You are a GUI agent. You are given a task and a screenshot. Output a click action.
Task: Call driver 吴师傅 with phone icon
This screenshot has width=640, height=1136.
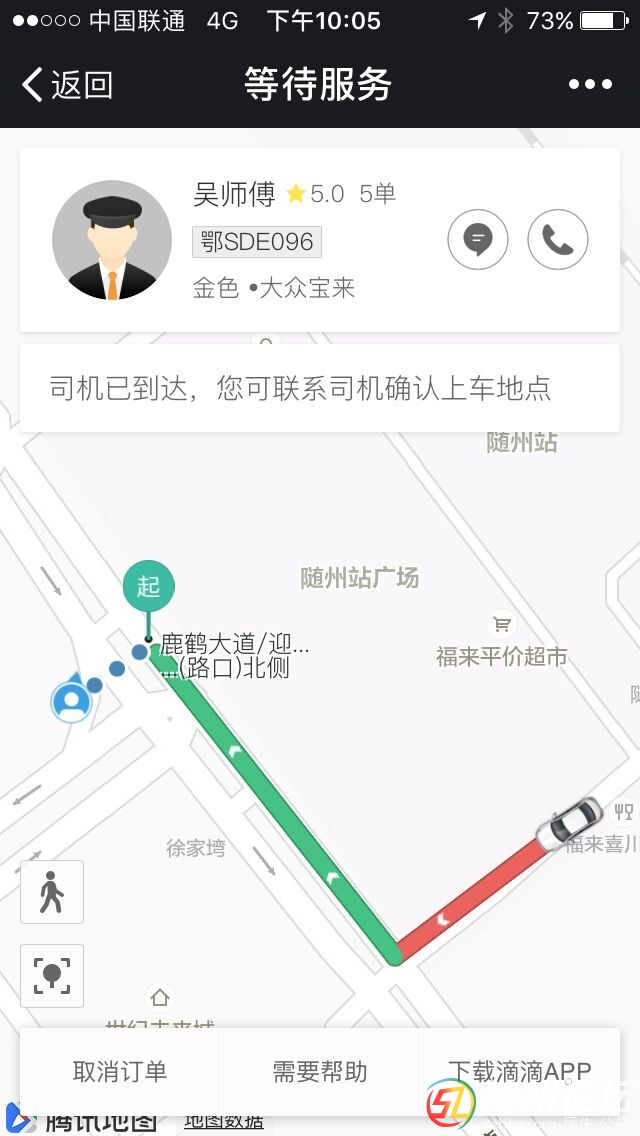[558, 239]
